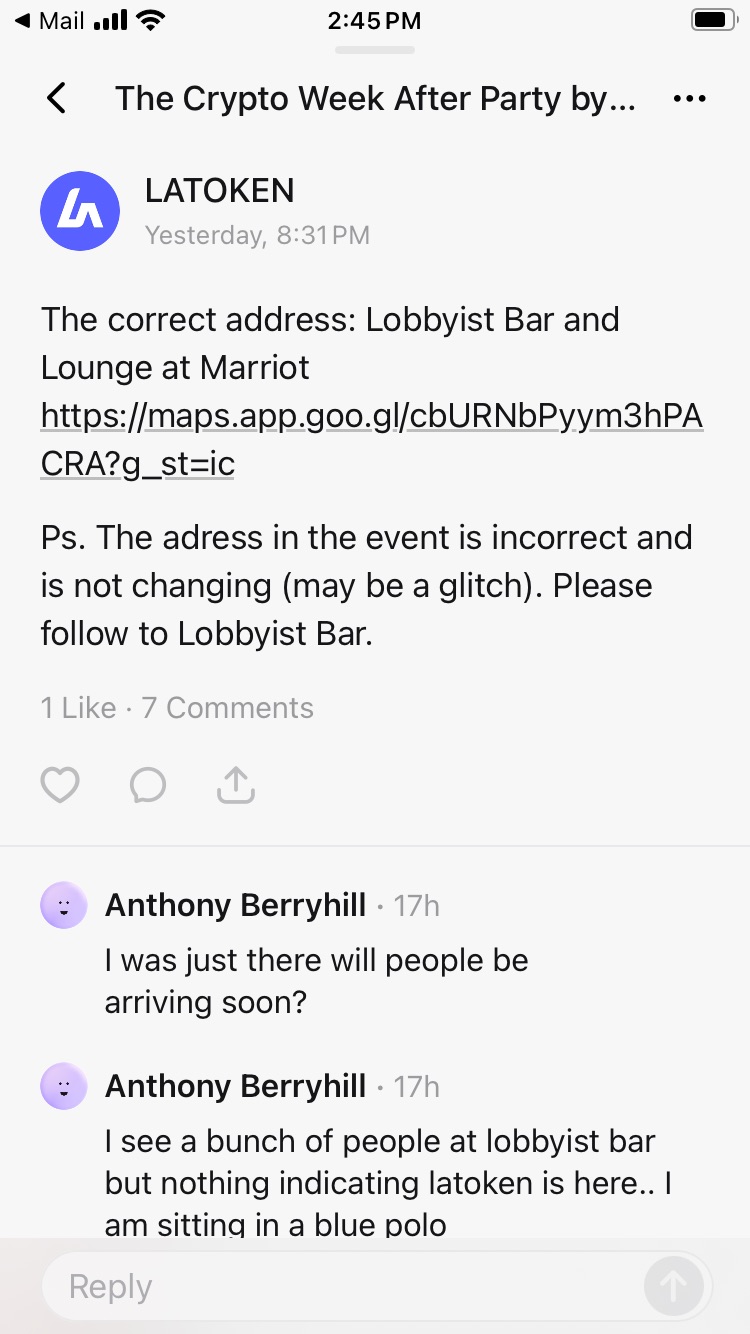750x1334 pixels.
Task: Tap the comment bubble icon under the post
Action: click(148, 785)
